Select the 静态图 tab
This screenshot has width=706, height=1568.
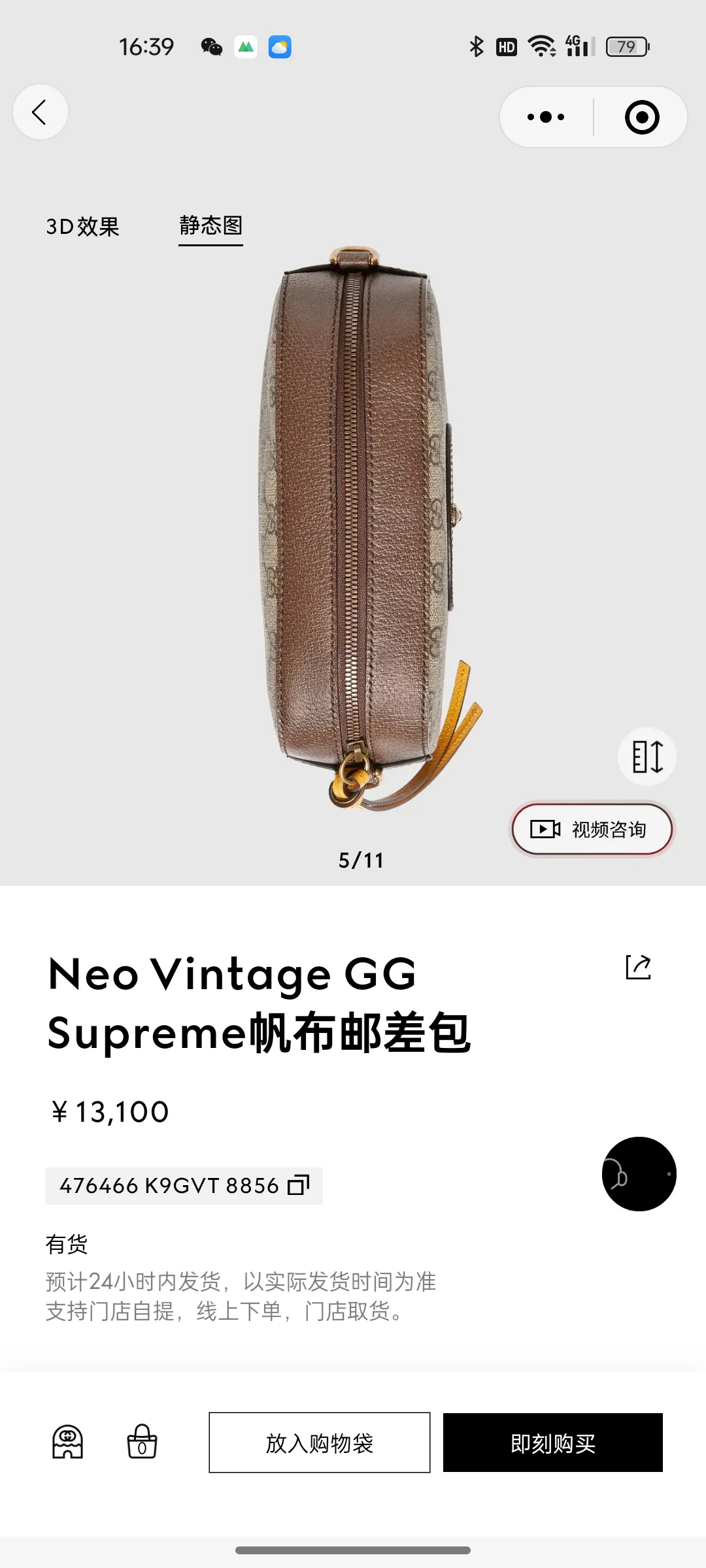click(210, 227)
